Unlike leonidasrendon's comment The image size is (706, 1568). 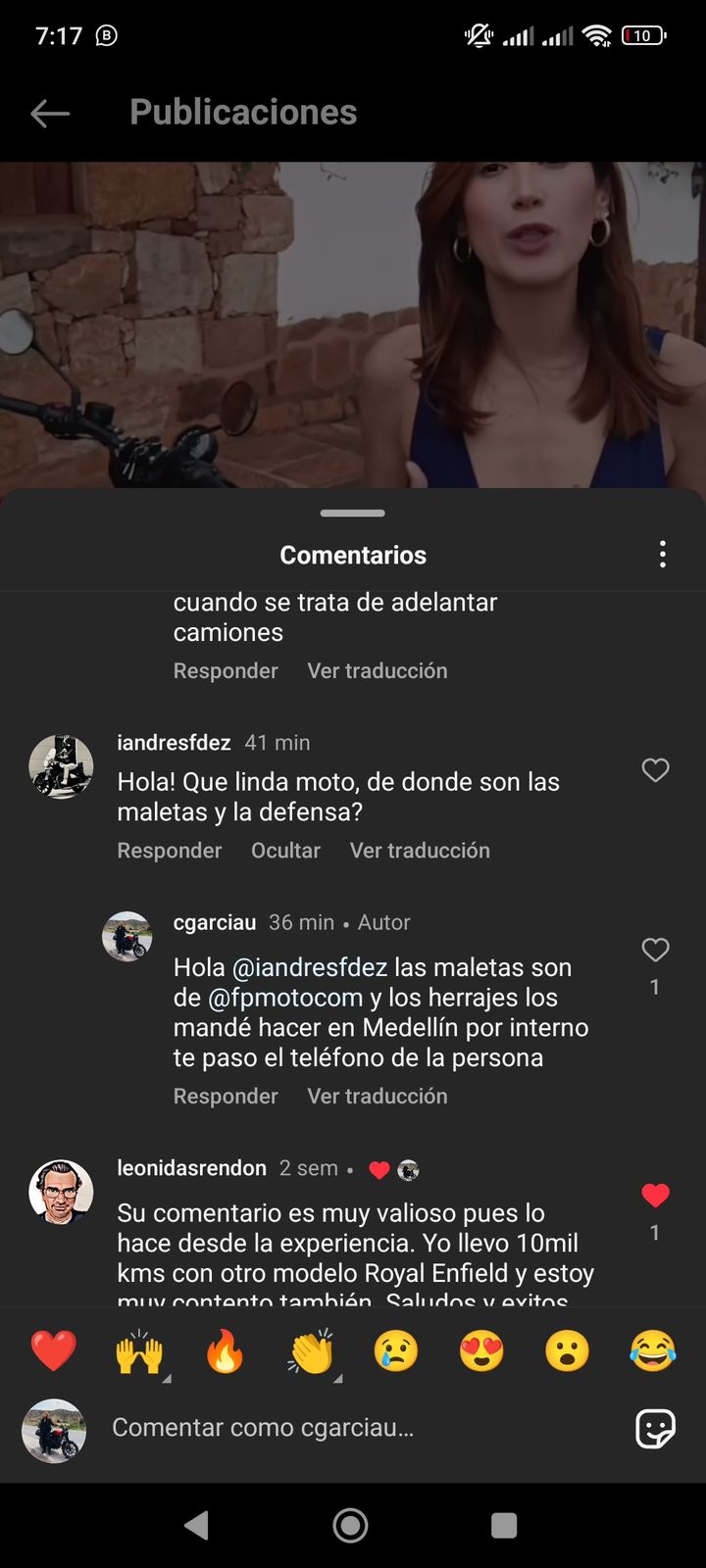tap(655, 1196)
